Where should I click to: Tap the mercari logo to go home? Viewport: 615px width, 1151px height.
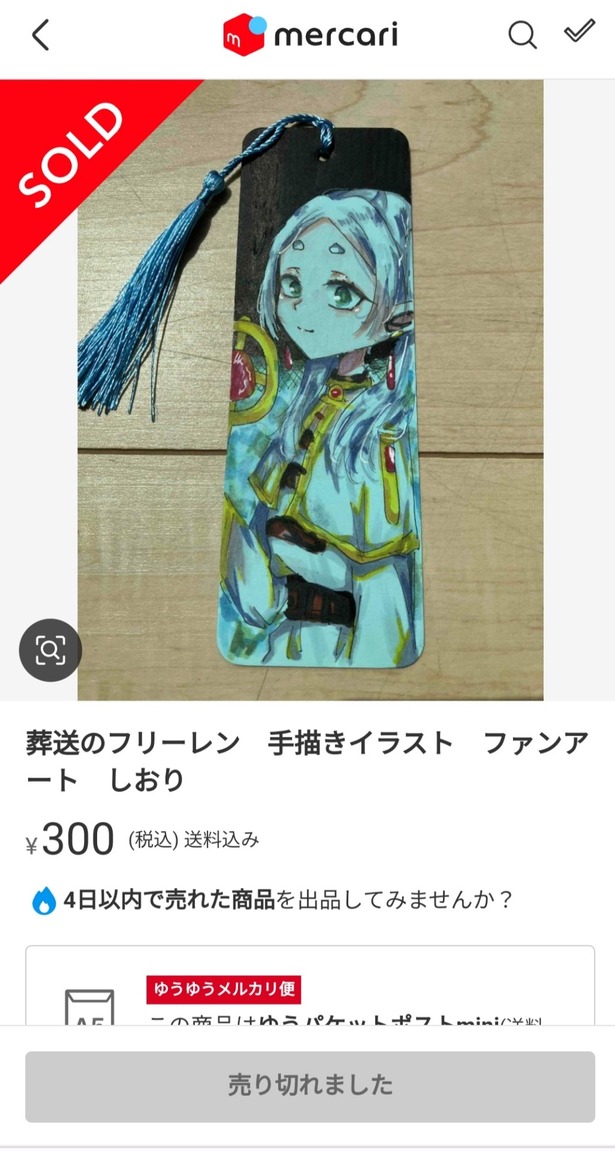tap(310, 36)
